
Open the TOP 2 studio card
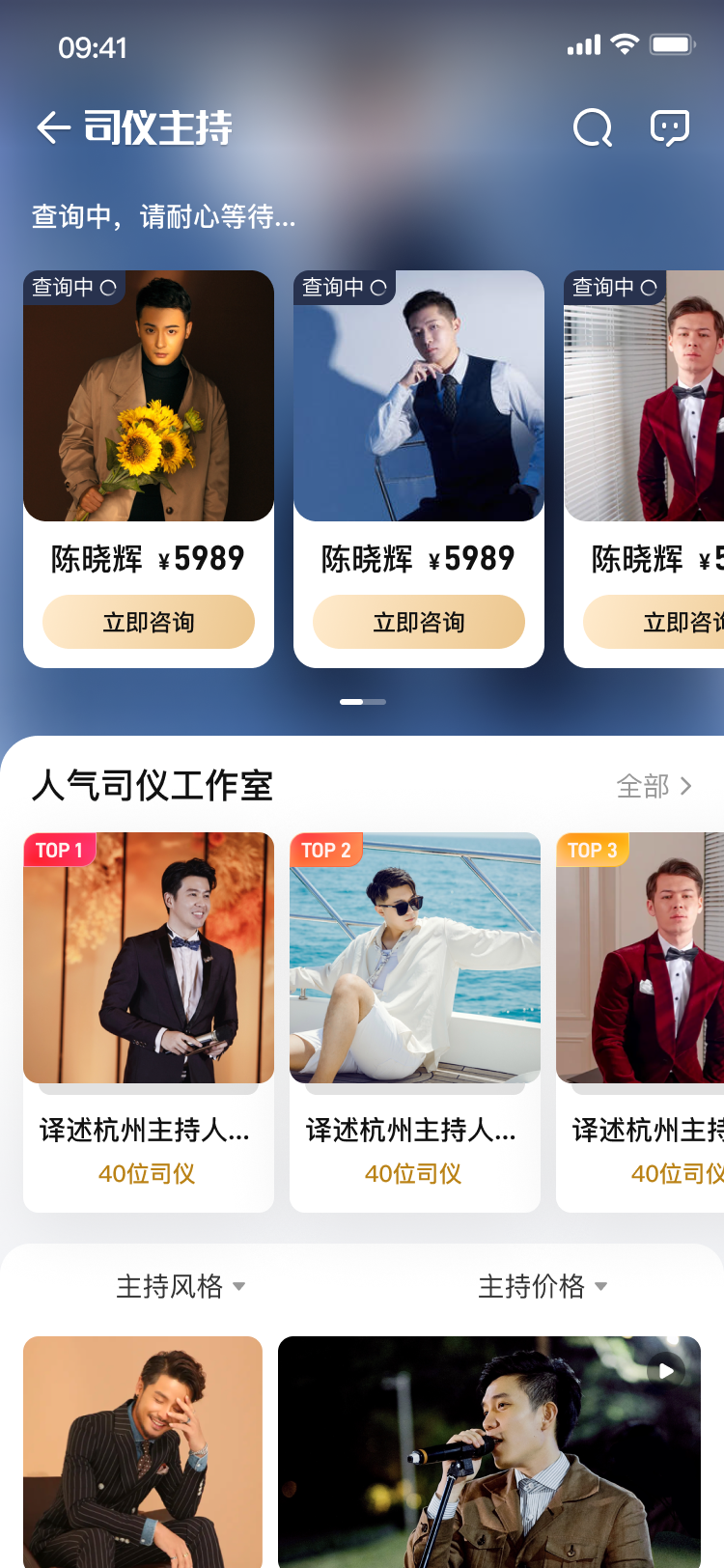click(415, 1022)
